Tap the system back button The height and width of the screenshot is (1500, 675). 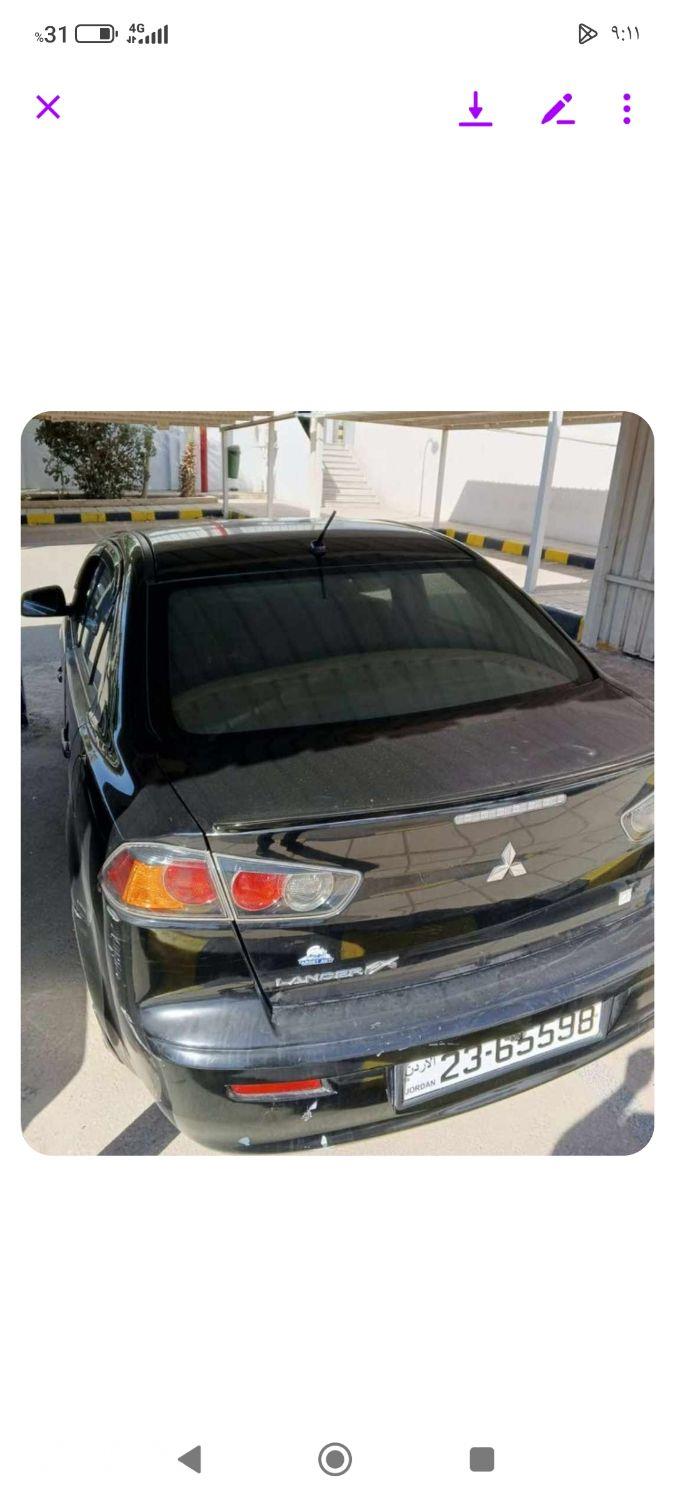pyautogui.click(x=189, y=1459)
